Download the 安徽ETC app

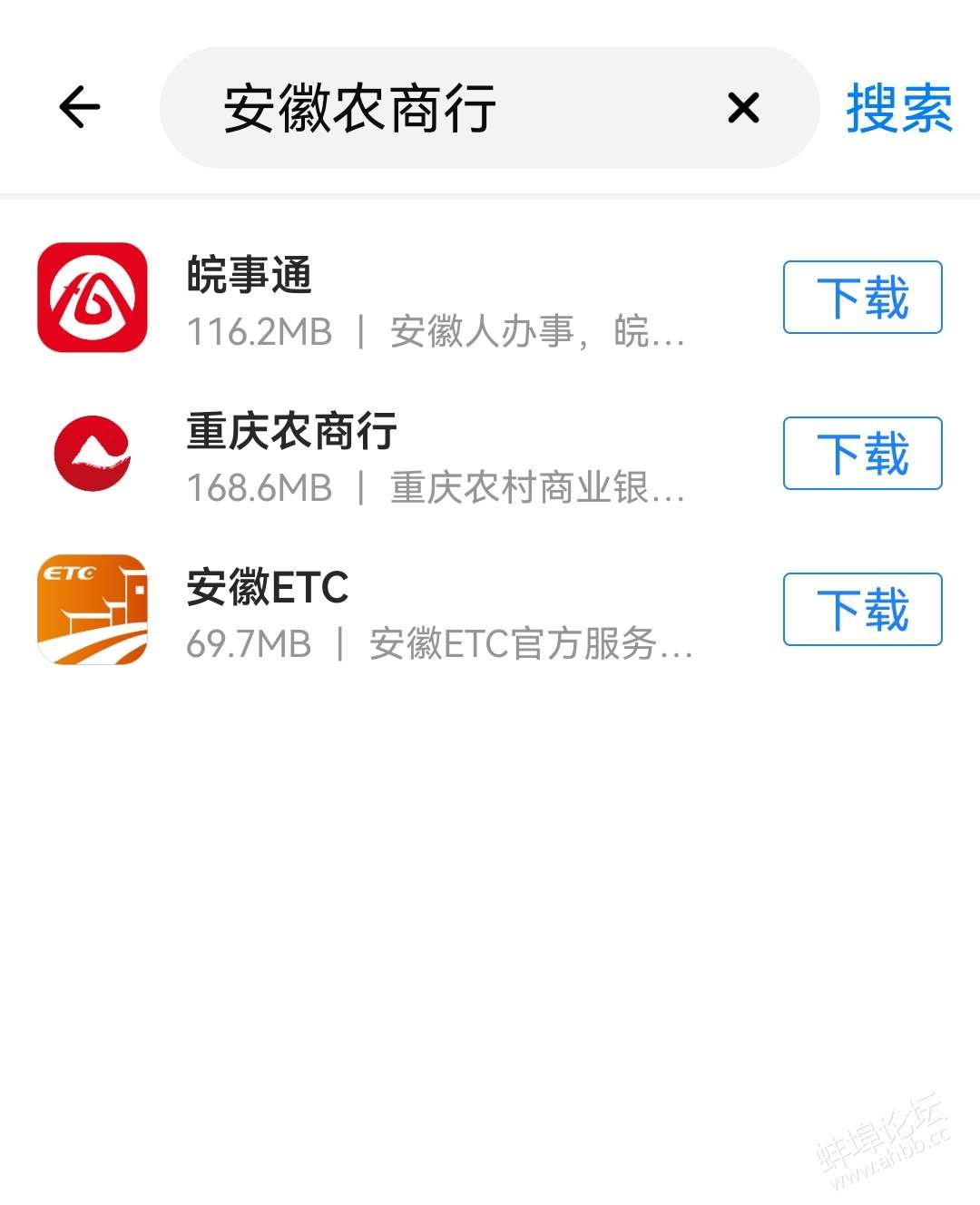tap(862, 610)
